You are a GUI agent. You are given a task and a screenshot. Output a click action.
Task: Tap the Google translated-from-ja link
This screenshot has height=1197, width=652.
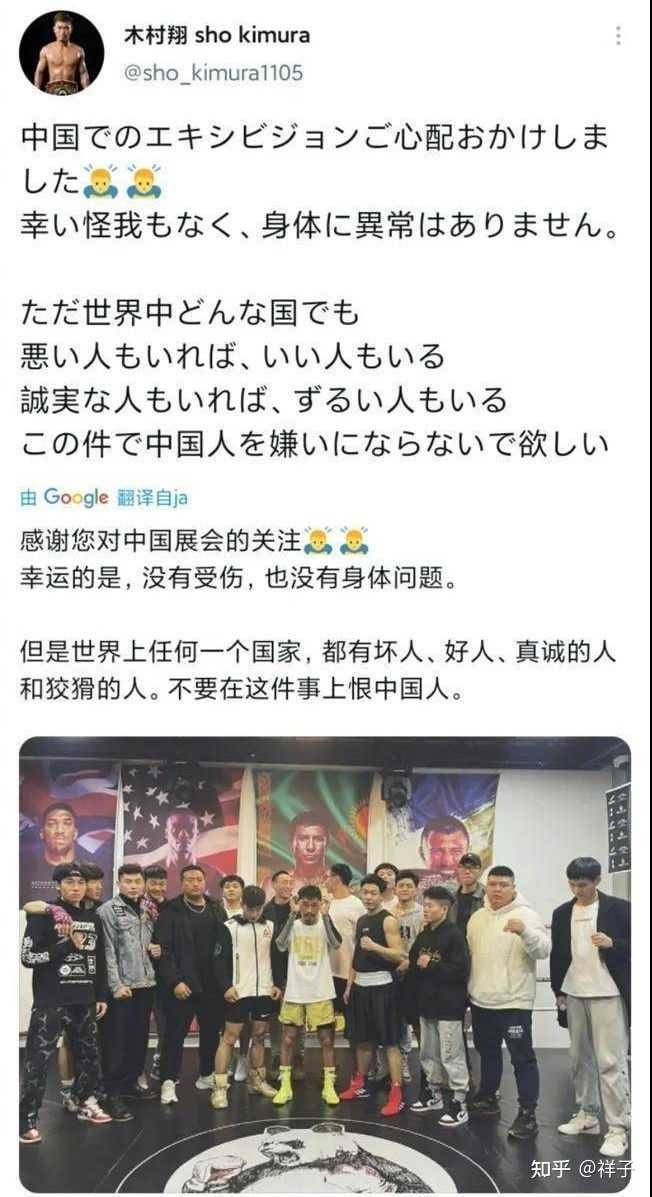[x=104, y=498]
